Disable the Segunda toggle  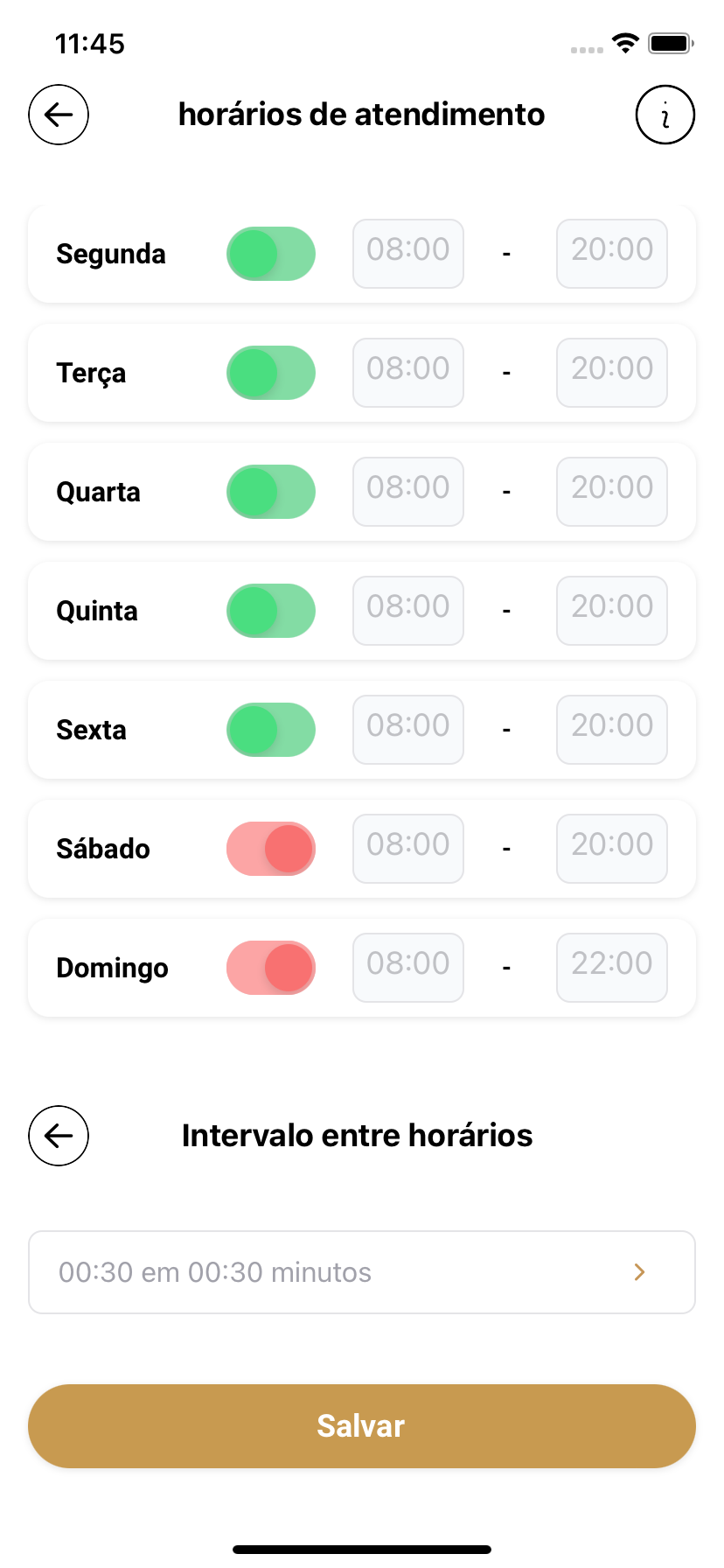(271, 254)
